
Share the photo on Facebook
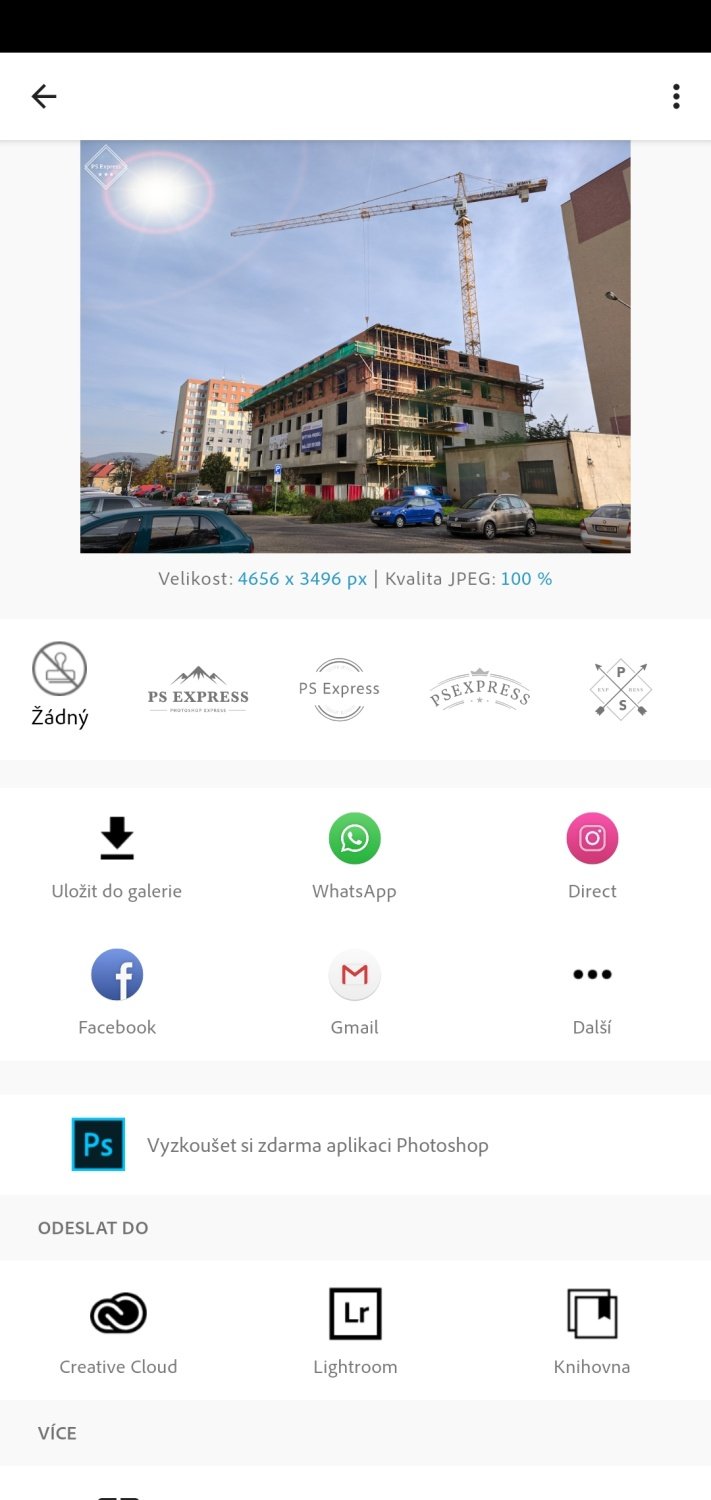point(117,993)
